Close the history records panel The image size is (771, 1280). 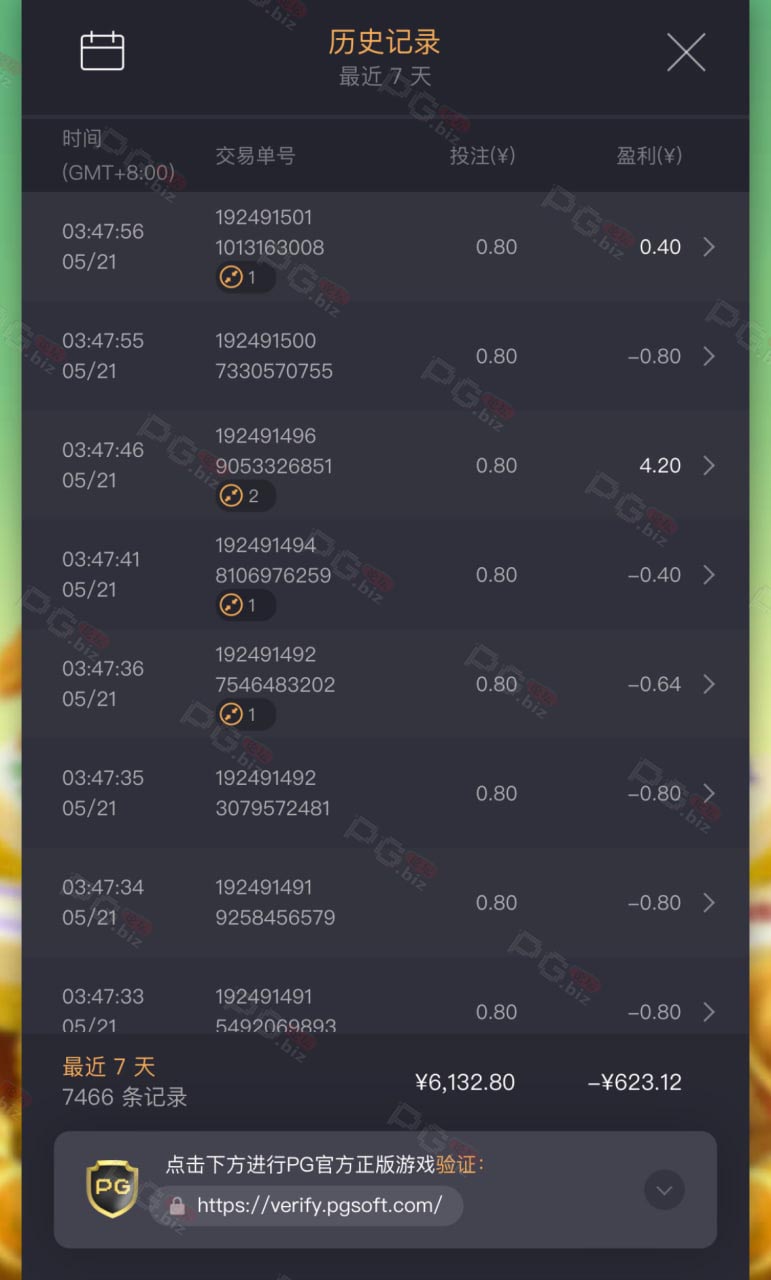tap(686, 52)
